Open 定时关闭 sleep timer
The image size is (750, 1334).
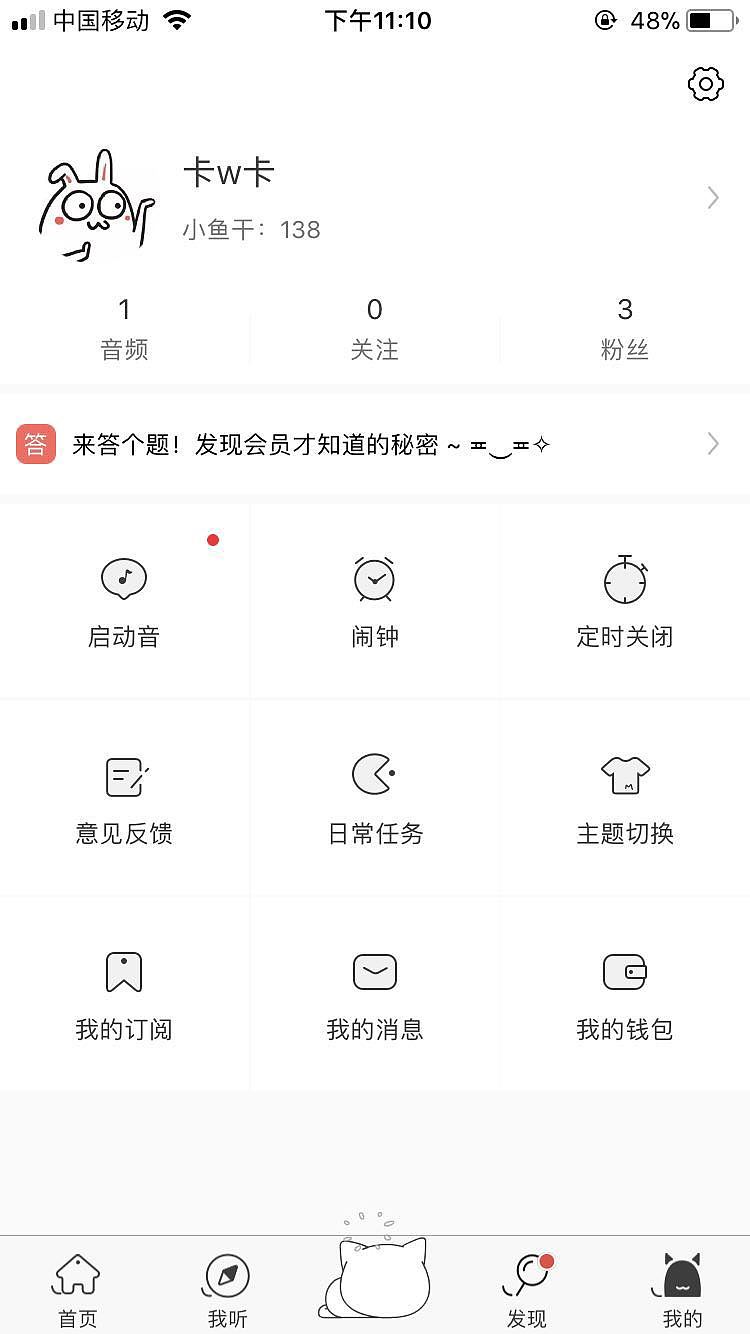click(x=625, y=600)
